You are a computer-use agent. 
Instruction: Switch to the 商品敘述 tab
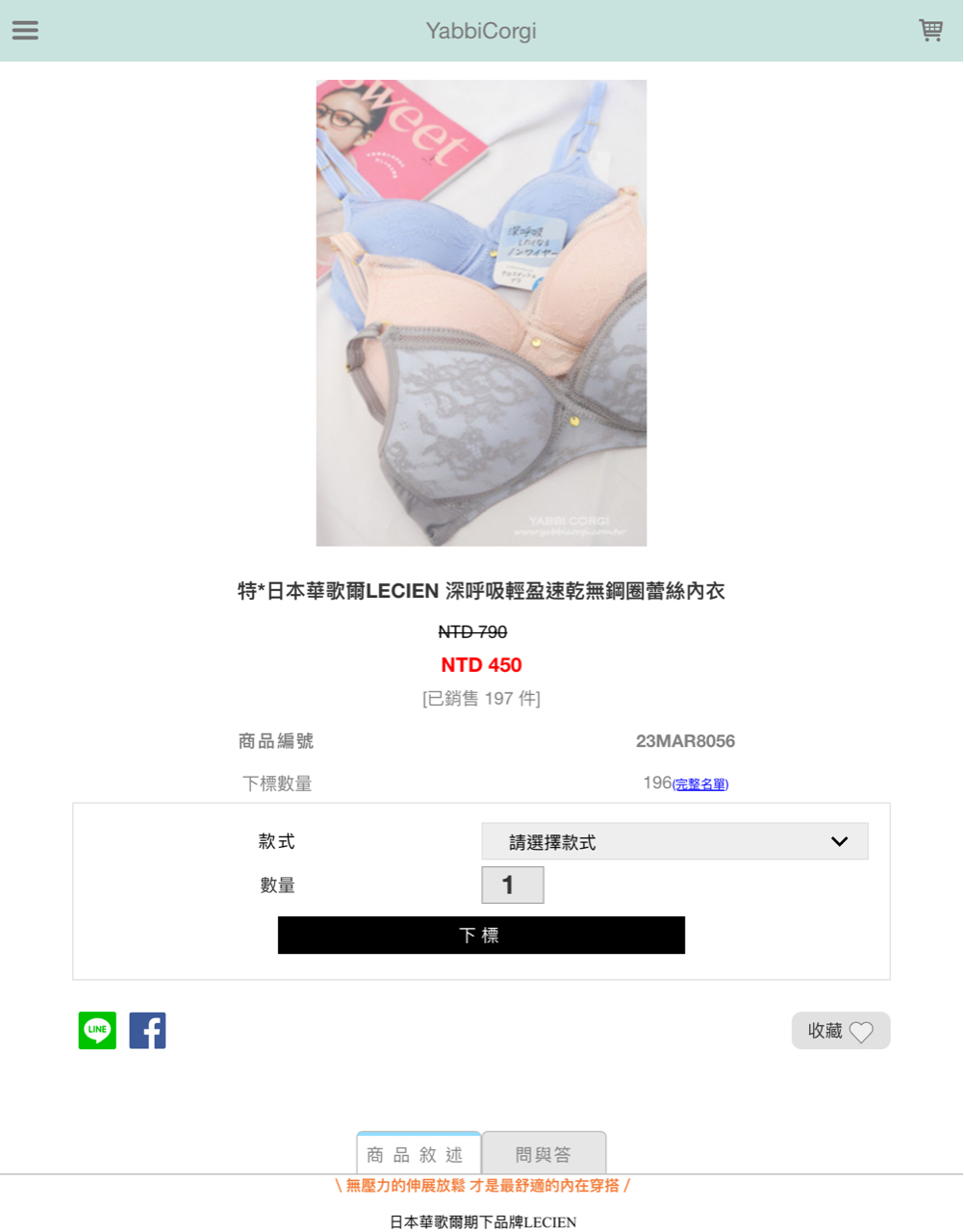click(x=419, y=1154)
